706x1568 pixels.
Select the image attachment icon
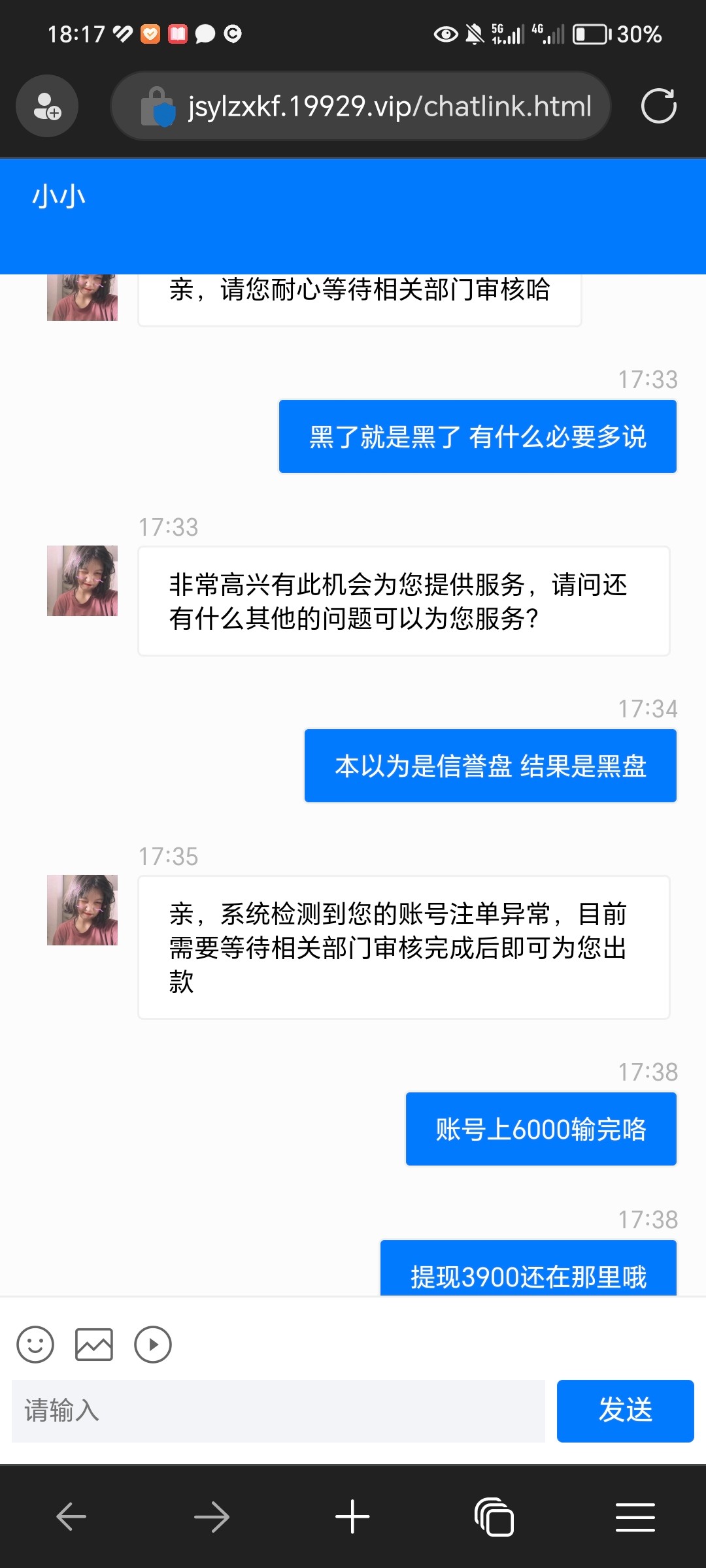tap(94, 1345)
